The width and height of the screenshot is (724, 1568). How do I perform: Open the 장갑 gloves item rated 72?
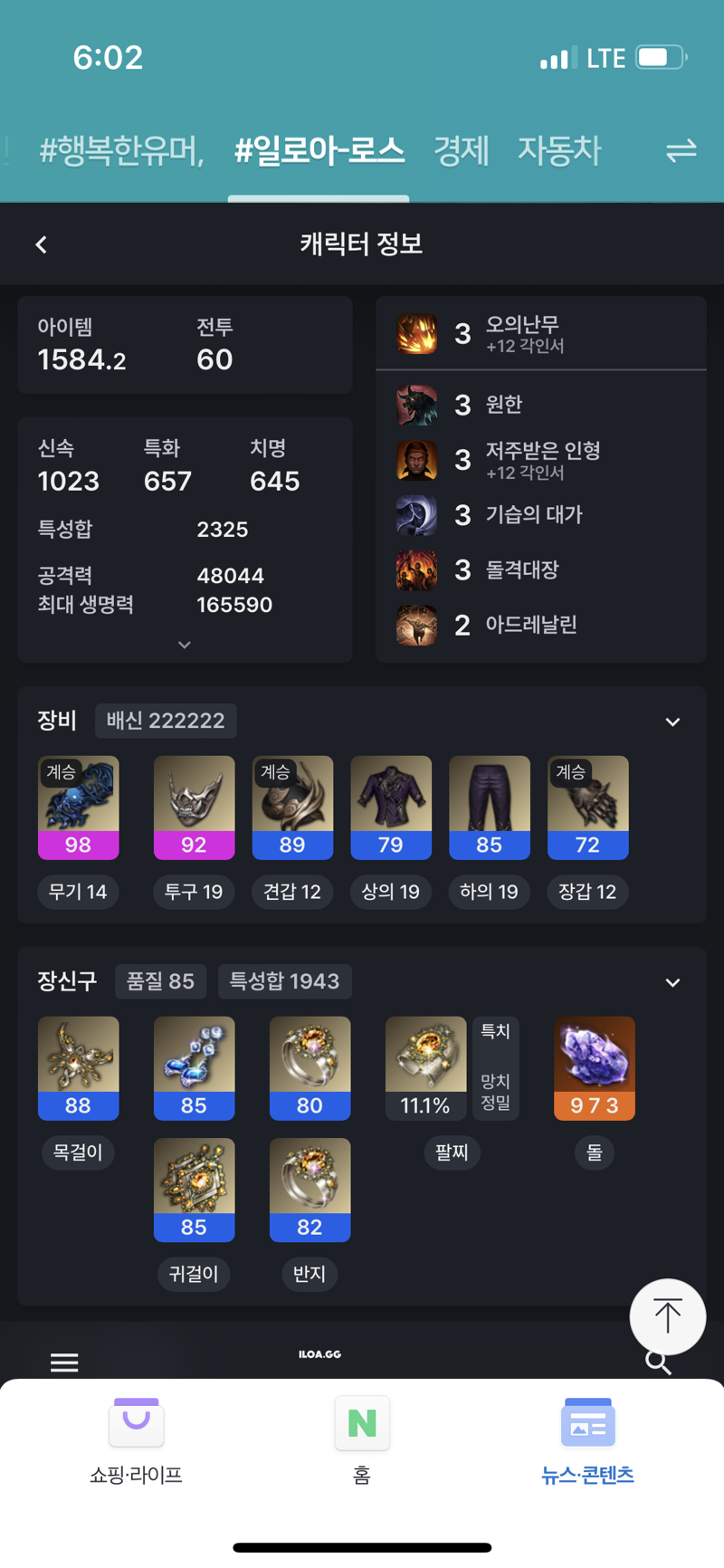[x=587, y=807]
